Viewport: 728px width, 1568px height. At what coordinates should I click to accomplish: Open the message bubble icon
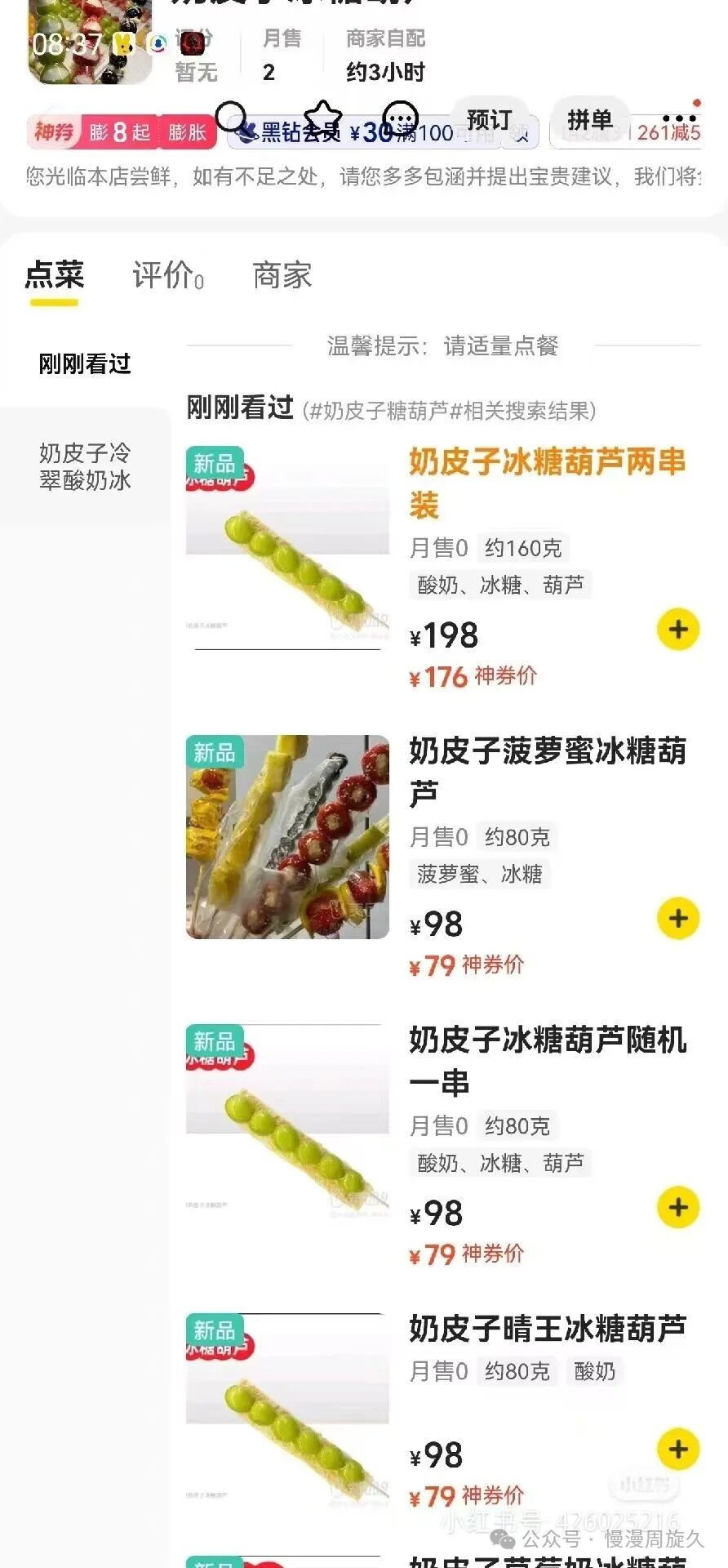(401, 120)
